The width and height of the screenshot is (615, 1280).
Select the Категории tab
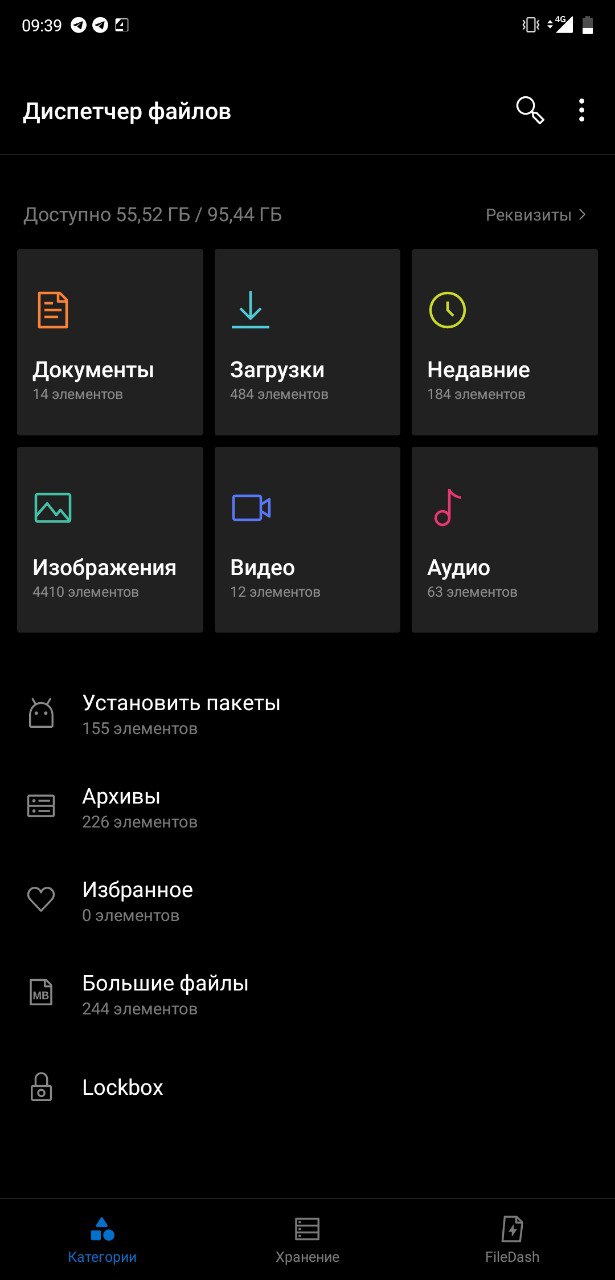102,1240
